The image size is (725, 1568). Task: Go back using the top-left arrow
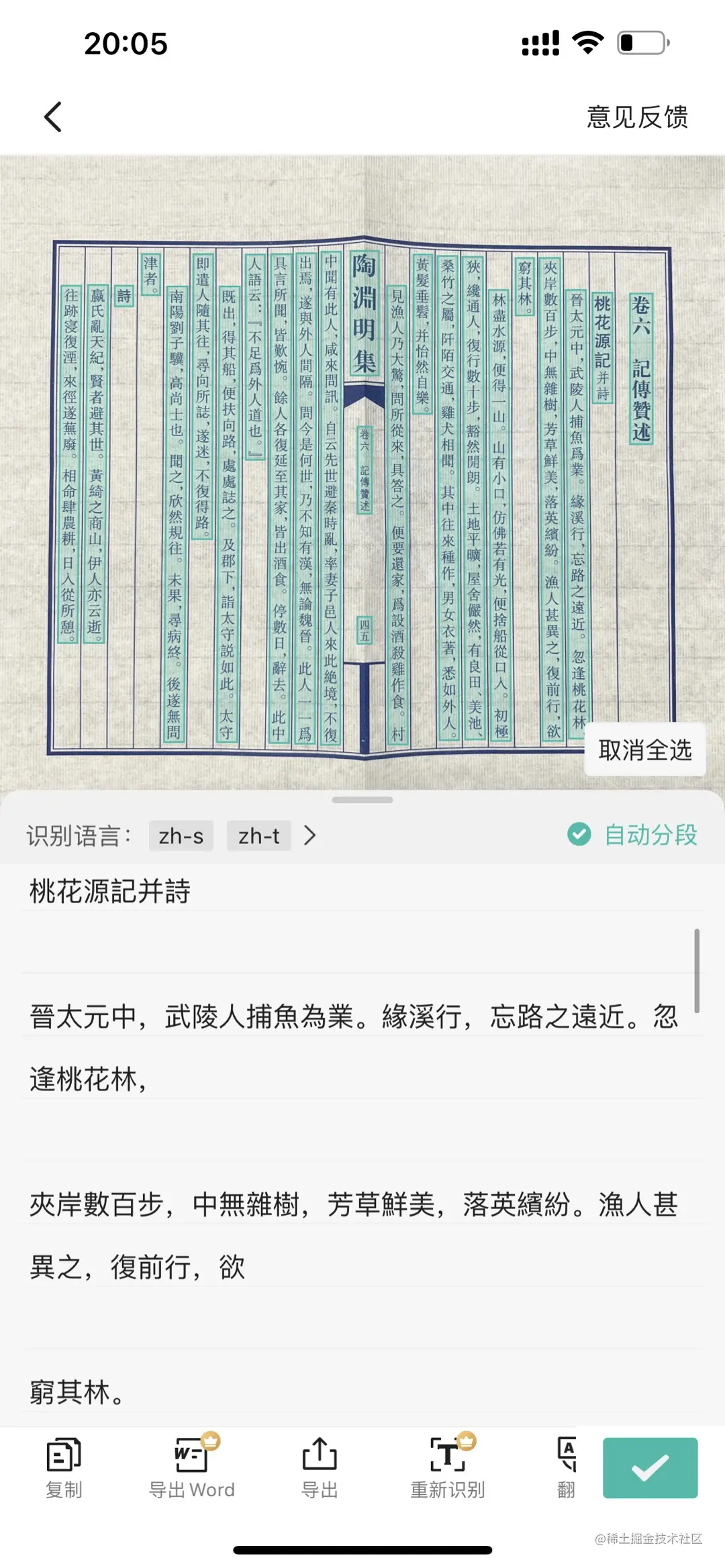click(x=53, y=117)
